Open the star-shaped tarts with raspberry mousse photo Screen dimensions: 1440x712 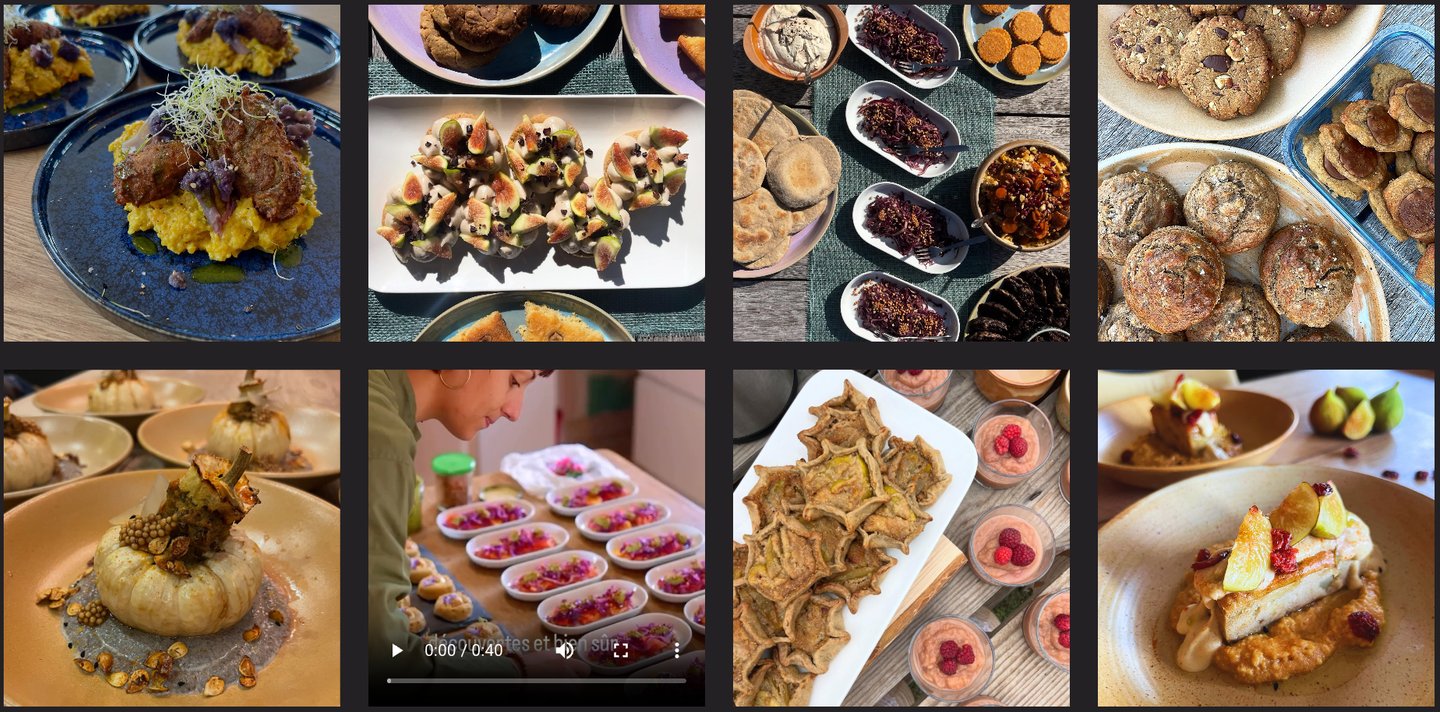tap(901, 538)
